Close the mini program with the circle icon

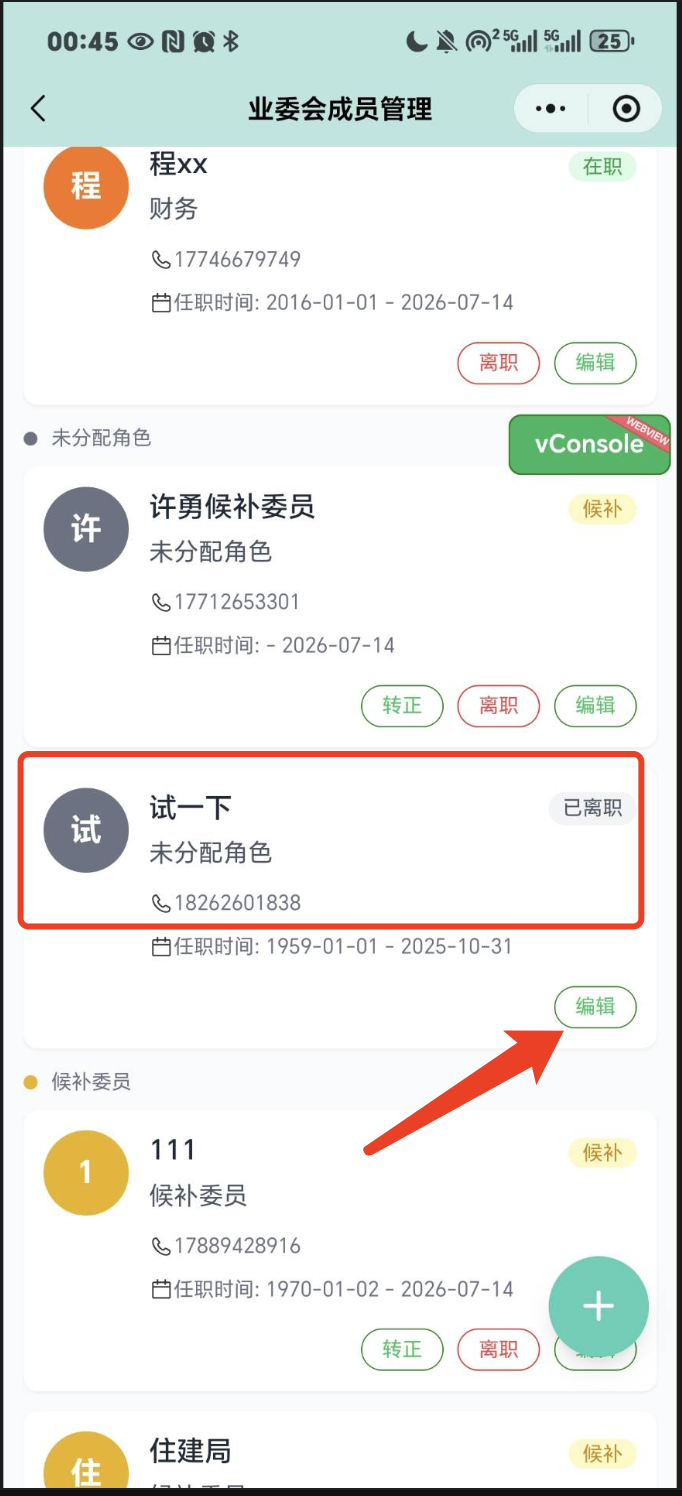click(626, 108)
